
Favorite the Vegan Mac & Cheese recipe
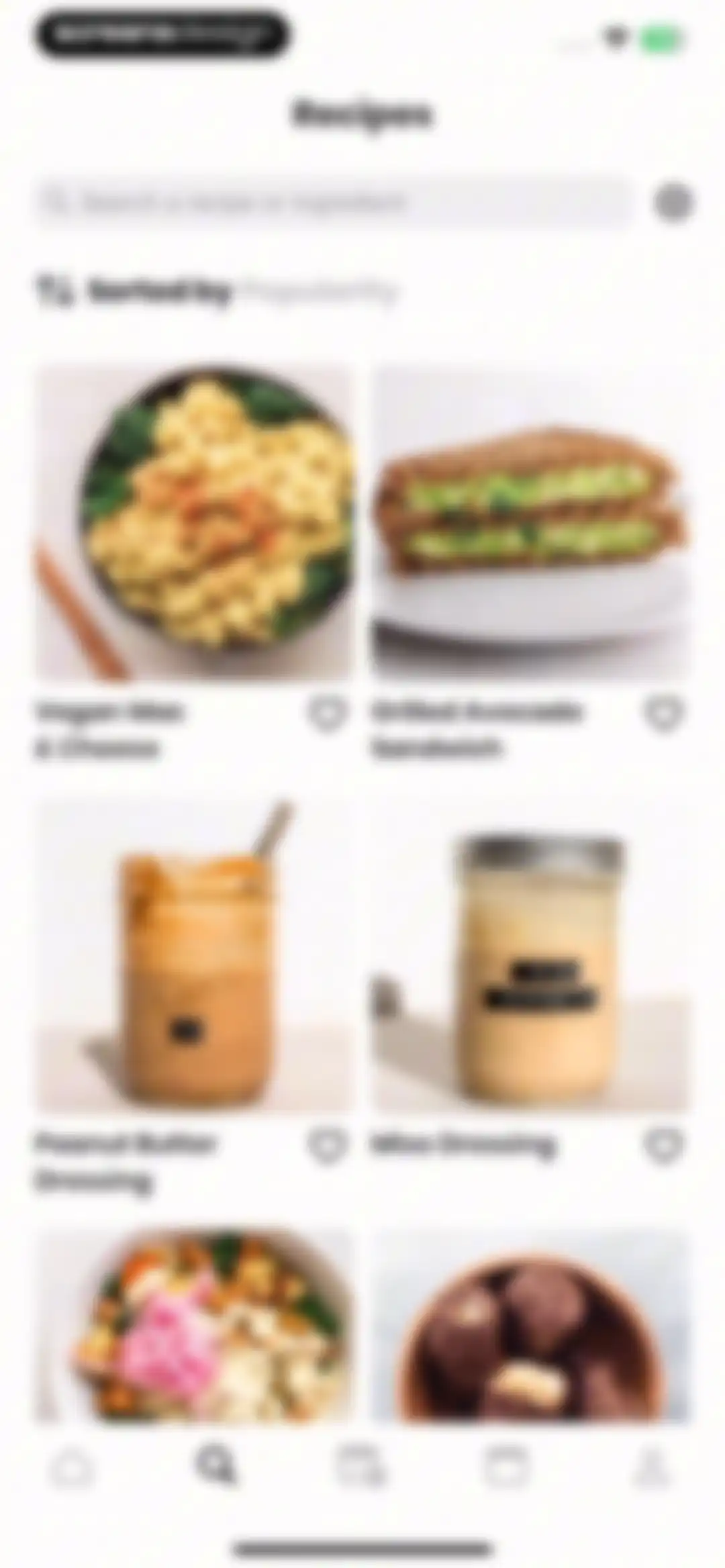pos(328,713)
